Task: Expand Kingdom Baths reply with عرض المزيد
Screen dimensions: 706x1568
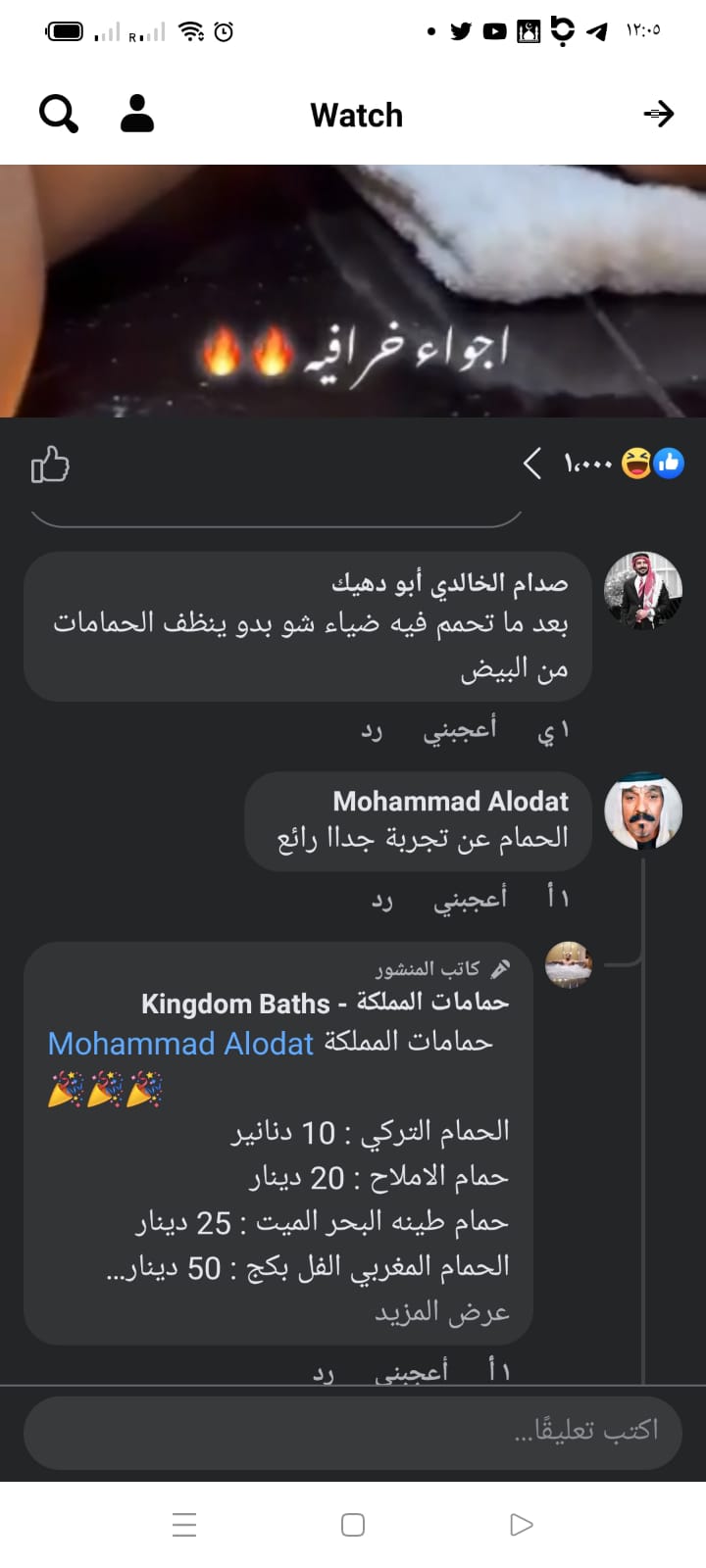Action: click(441, 1312)
